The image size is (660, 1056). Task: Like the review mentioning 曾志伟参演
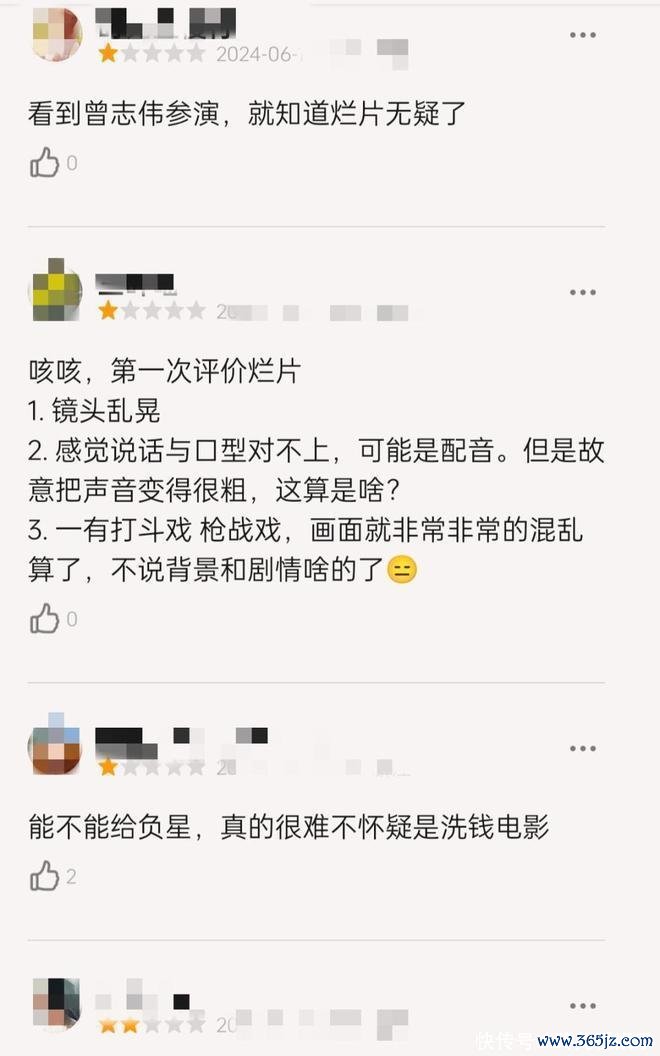click(x=45, y=162)
